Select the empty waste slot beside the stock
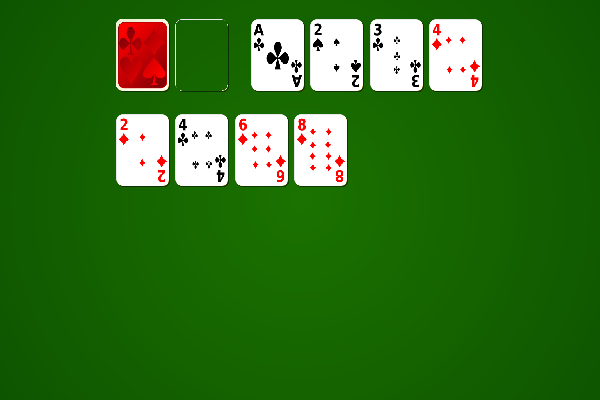Image resolution: width=600 pixels, height=400 pixels. (201, 55)
